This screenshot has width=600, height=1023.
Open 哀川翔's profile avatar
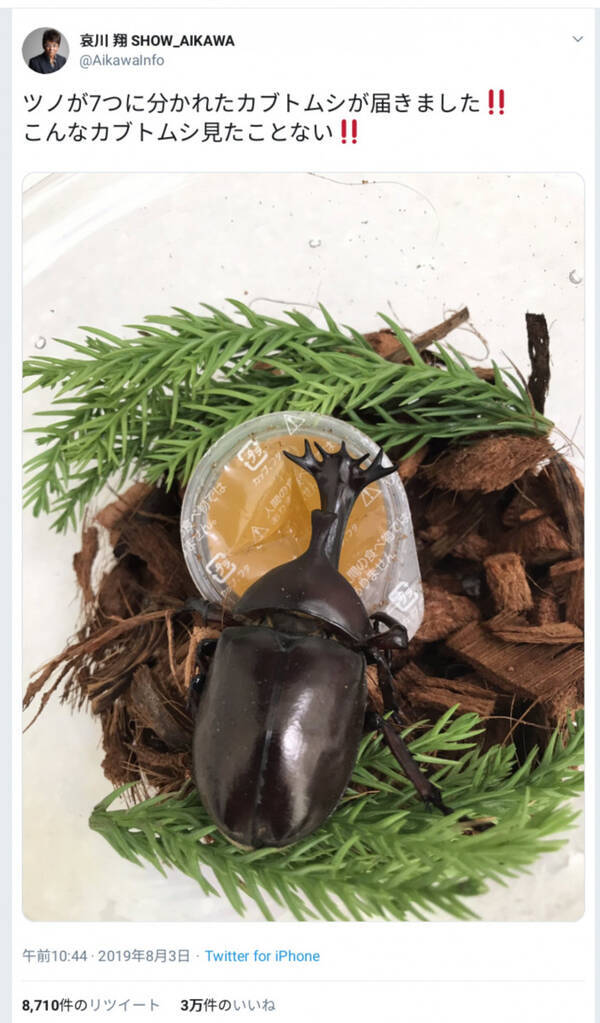[45, 50]
